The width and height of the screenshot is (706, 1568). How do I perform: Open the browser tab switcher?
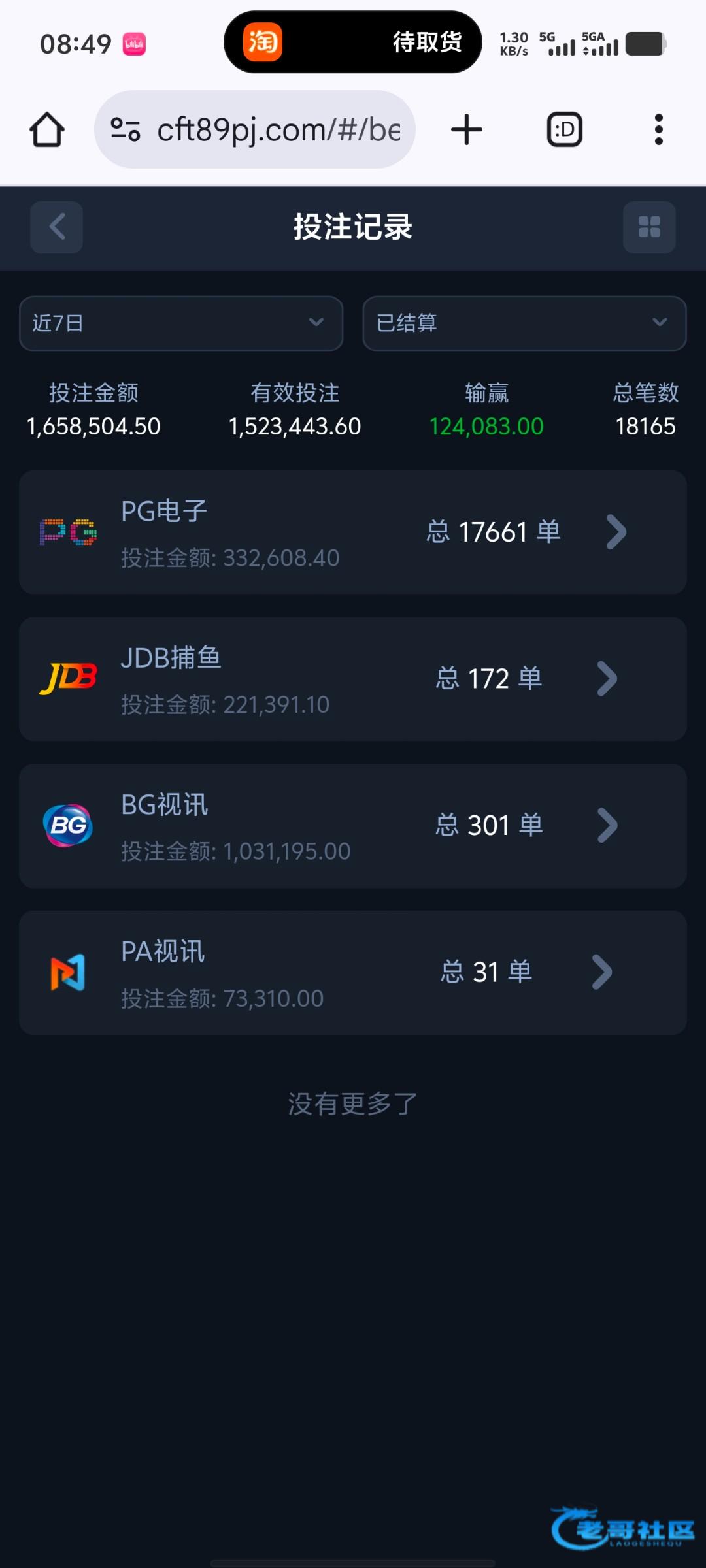click(565, 129)
